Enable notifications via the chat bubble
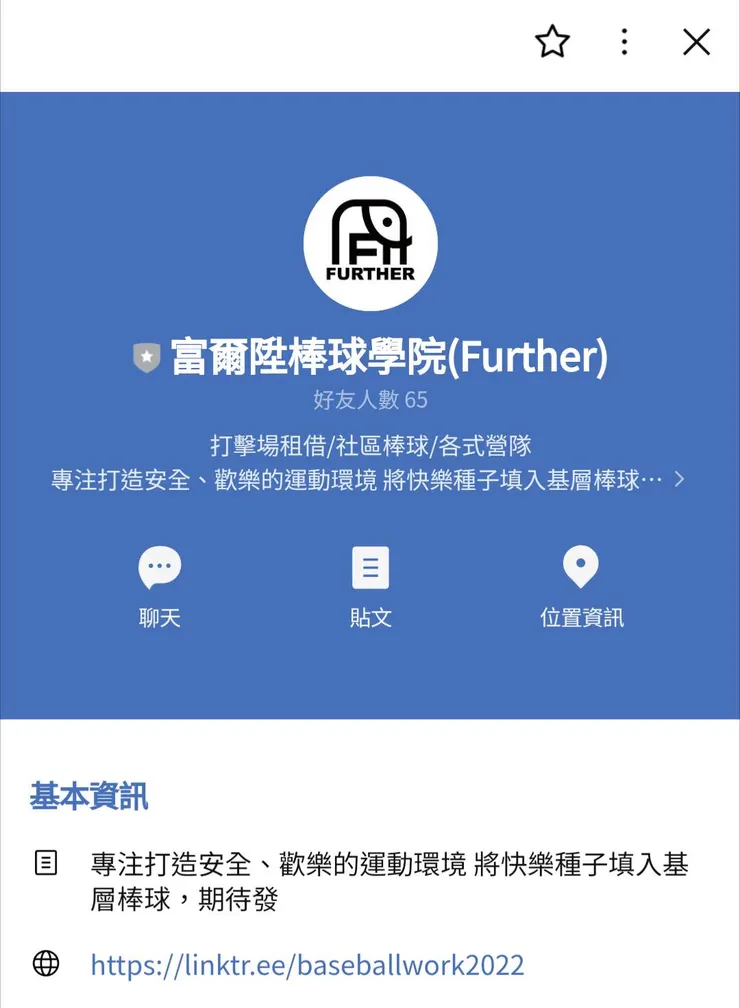The width and height of the screenshot is (740, 1008). [x=160, y=567]
